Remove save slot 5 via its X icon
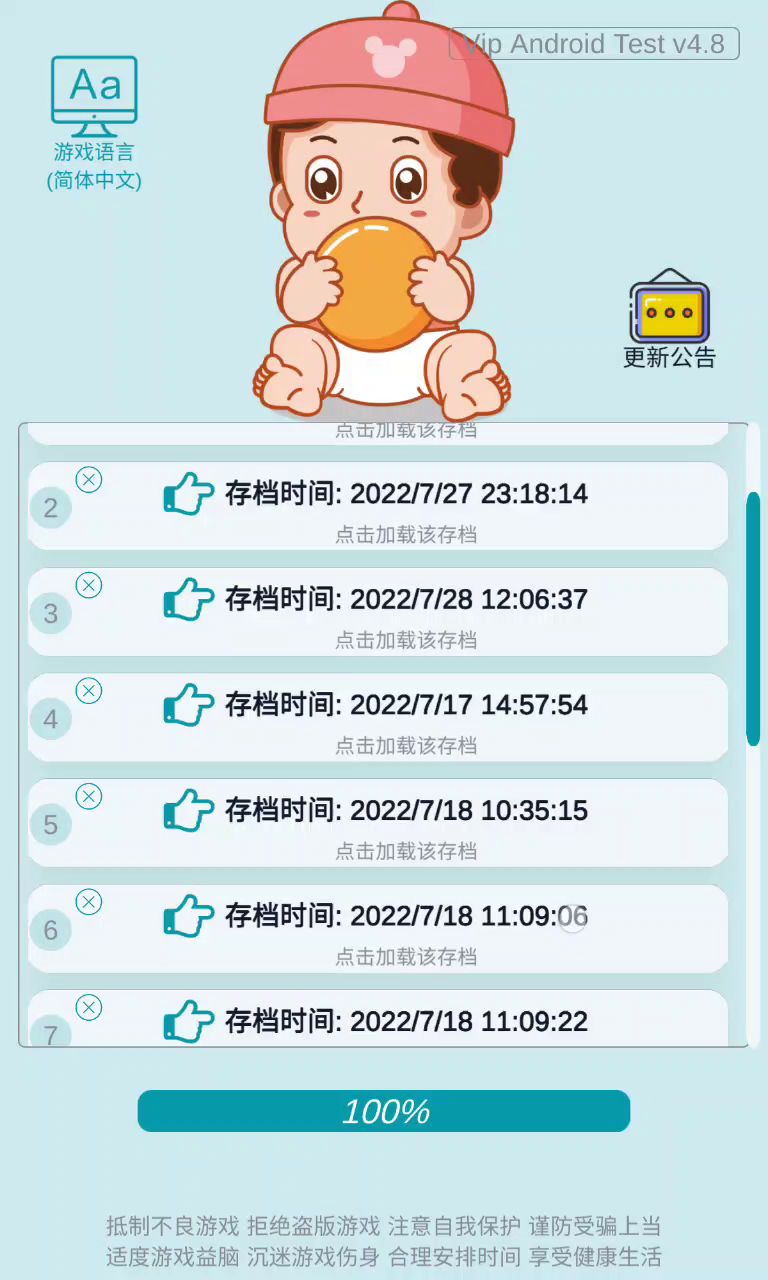768x1280 pixels. point(89,796)
